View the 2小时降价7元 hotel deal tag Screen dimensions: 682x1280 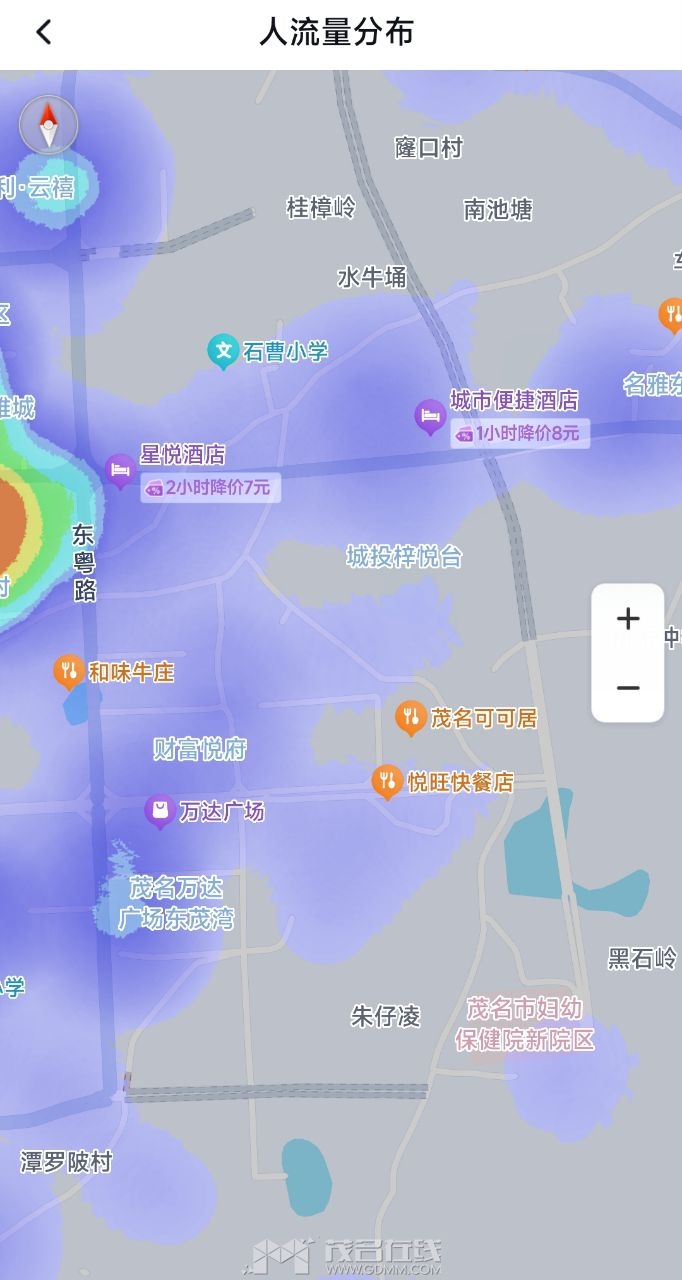(210, 488)
